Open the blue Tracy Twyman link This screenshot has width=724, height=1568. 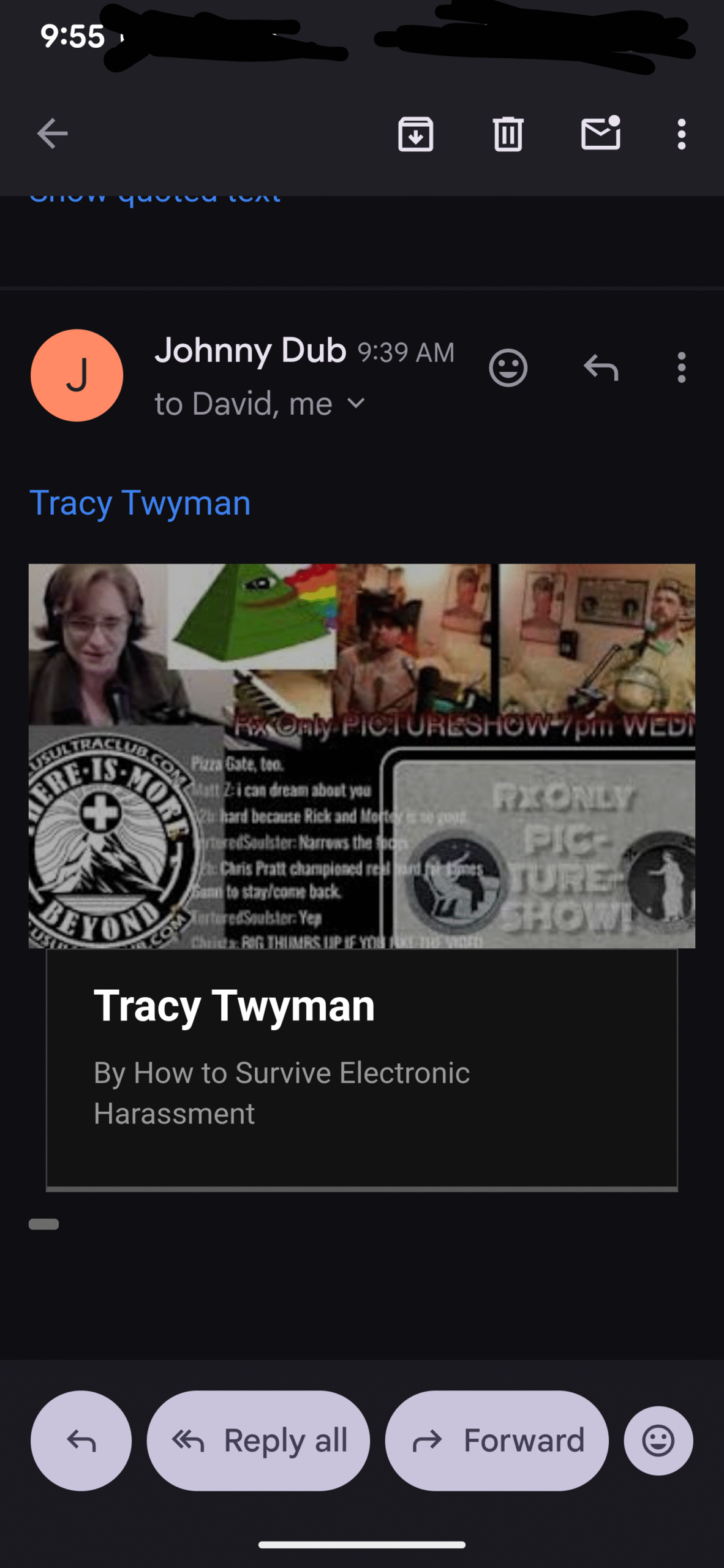coord(140,503)
